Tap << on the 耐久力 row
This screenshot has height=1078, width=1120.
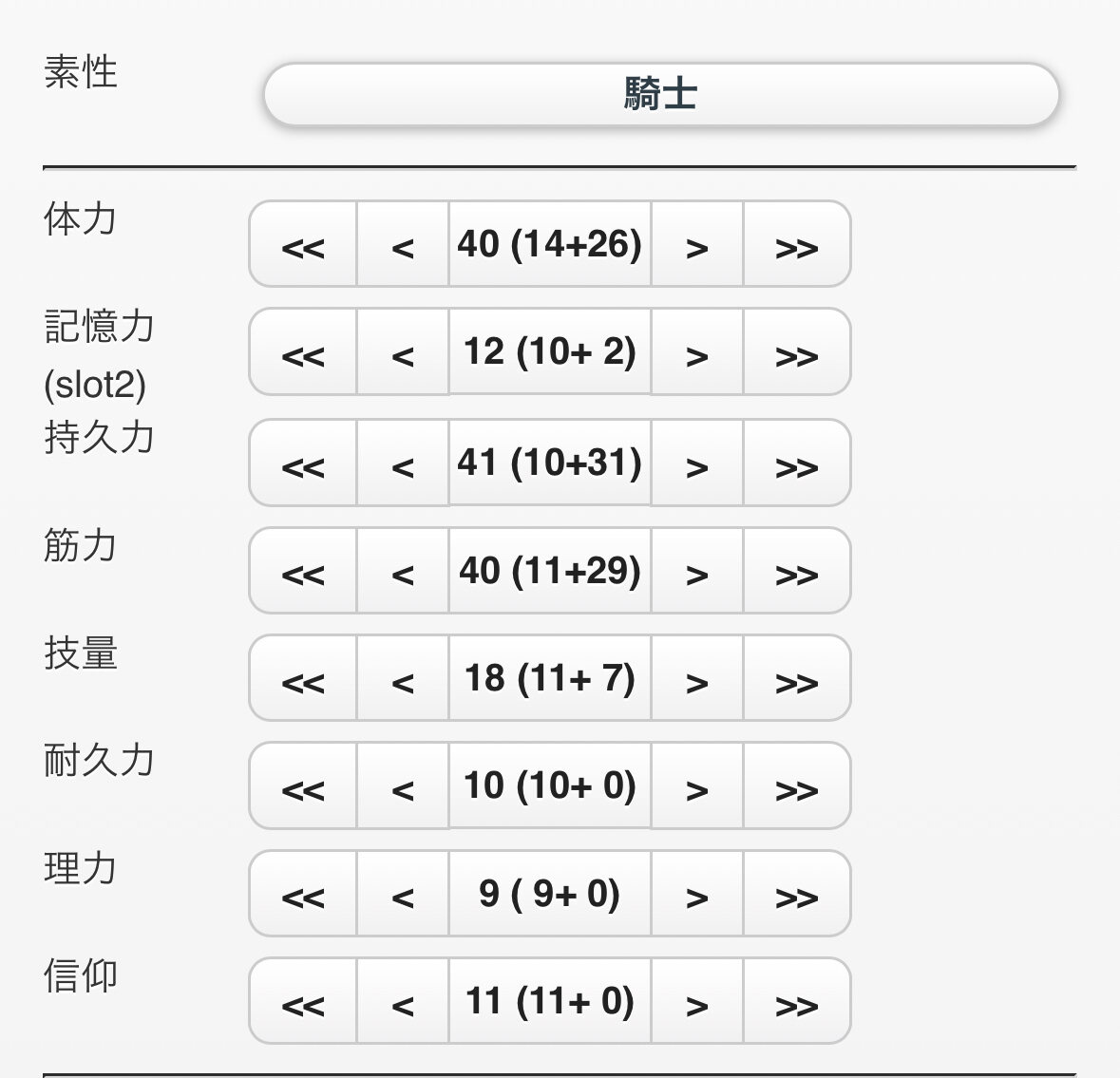pos(303,785)
